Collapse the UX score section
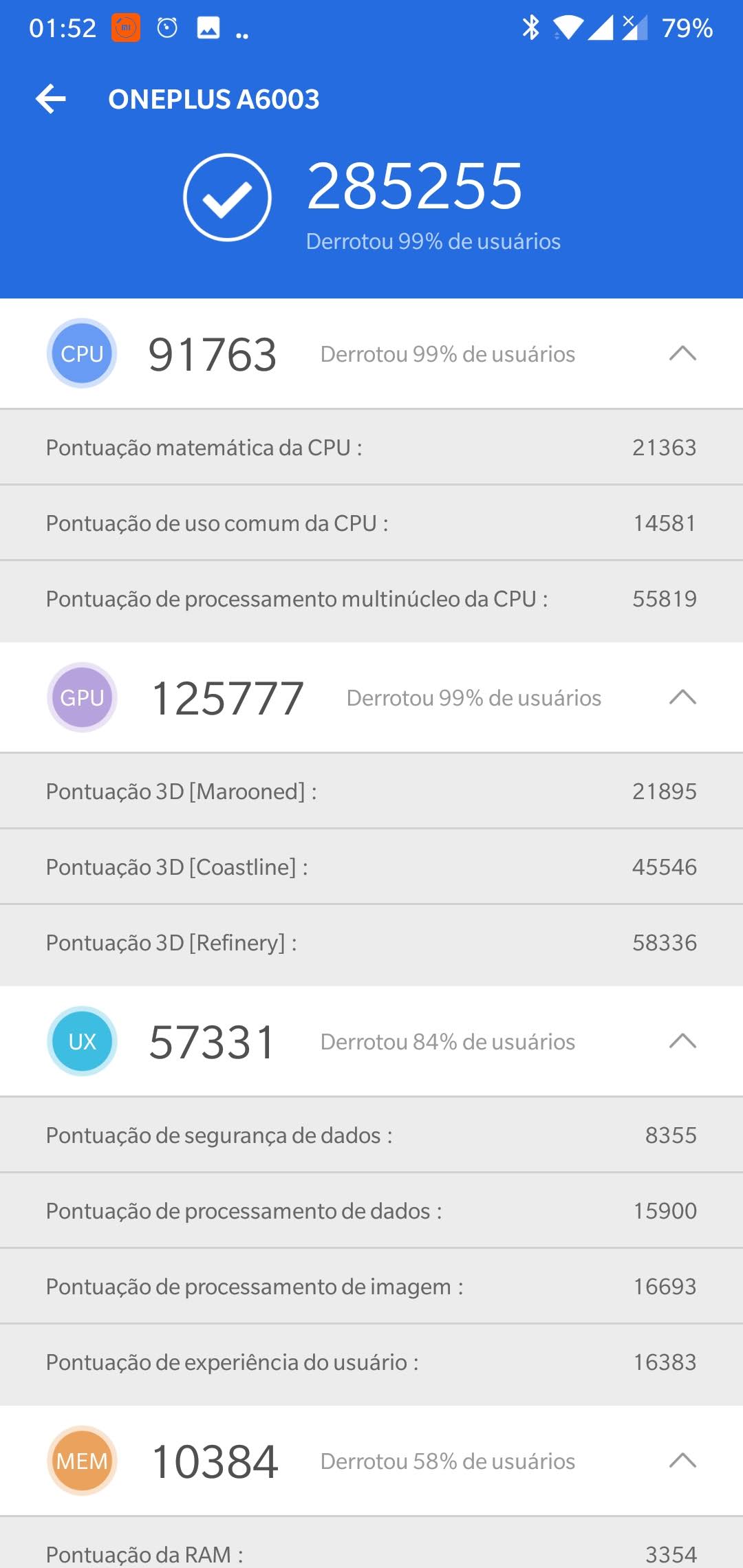Viewport: 743px width, 1568px height. (x=682, y=1041)
